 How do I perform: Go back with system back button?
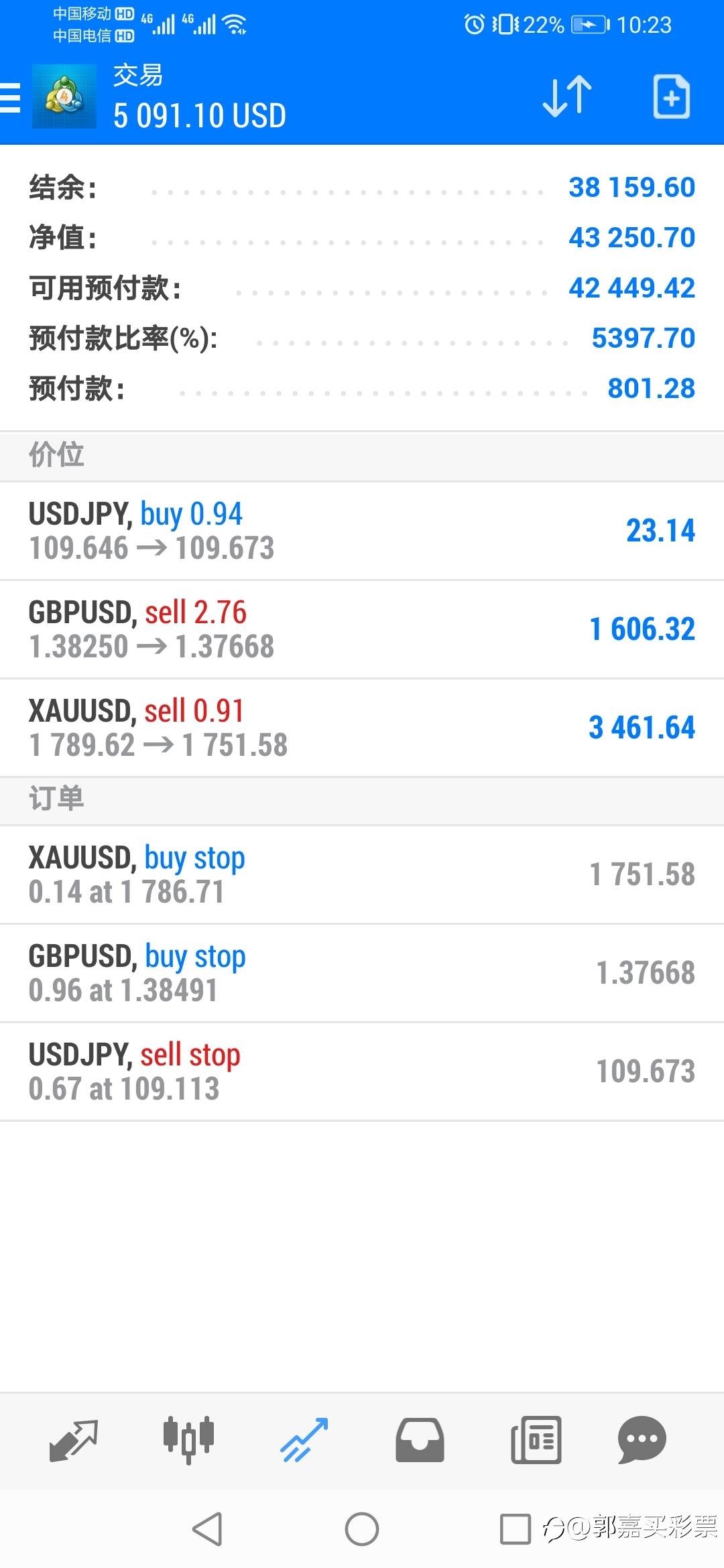[207, 1529]
